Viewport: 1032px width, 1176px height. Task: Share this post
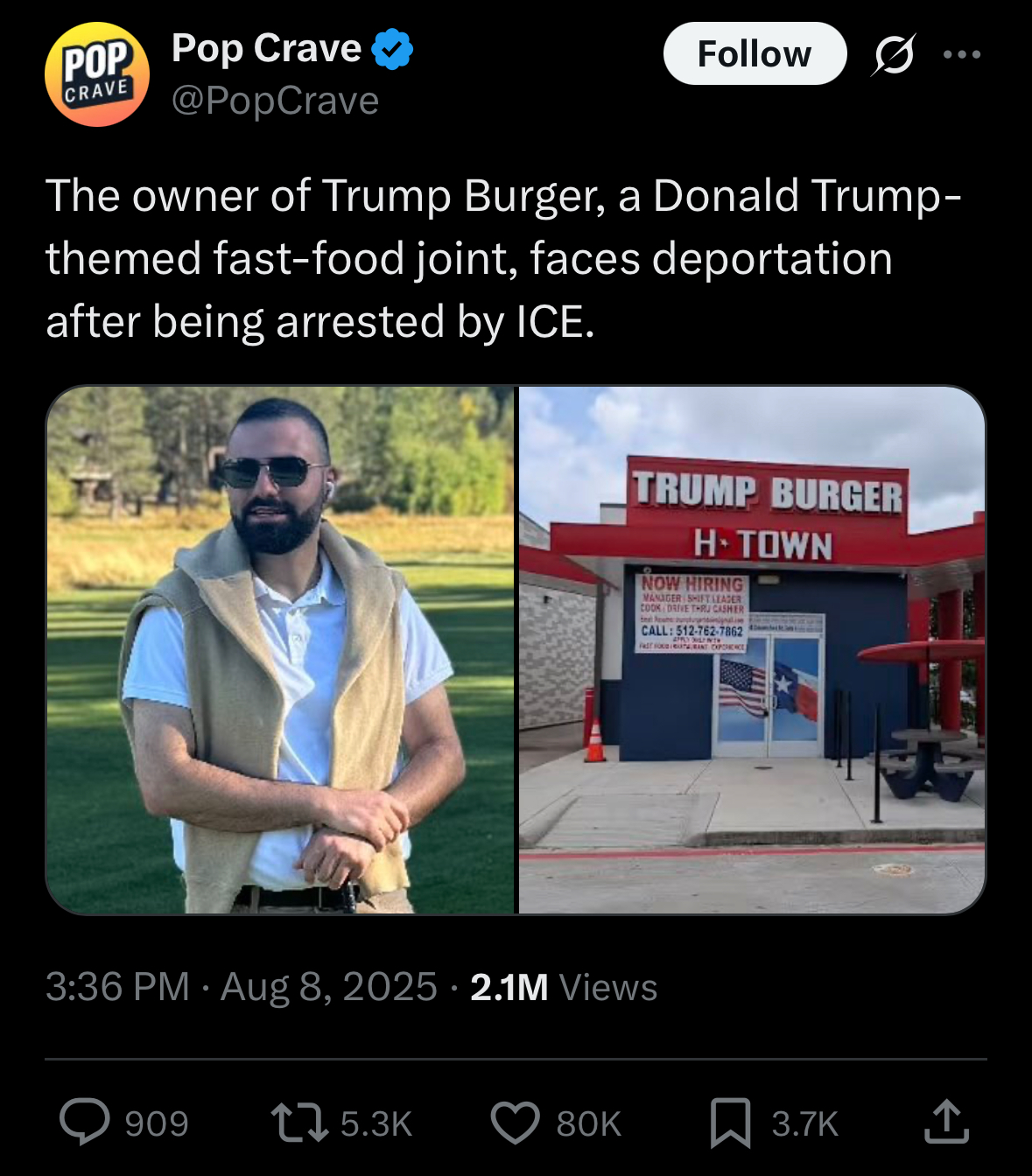point(946,1123)
